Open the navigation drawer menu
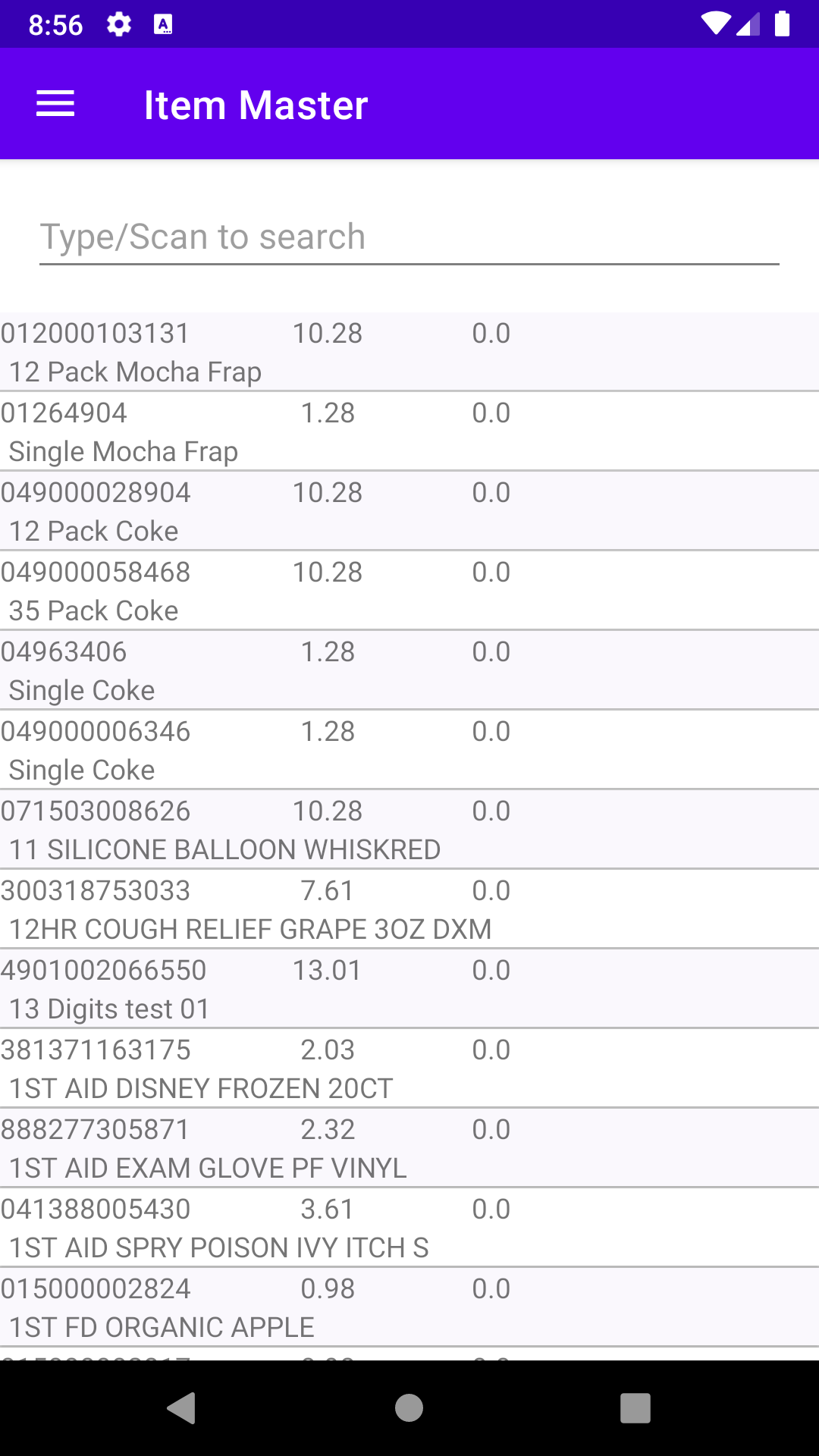Screen dimensions: 819x1456 click(x=55, y=104)
